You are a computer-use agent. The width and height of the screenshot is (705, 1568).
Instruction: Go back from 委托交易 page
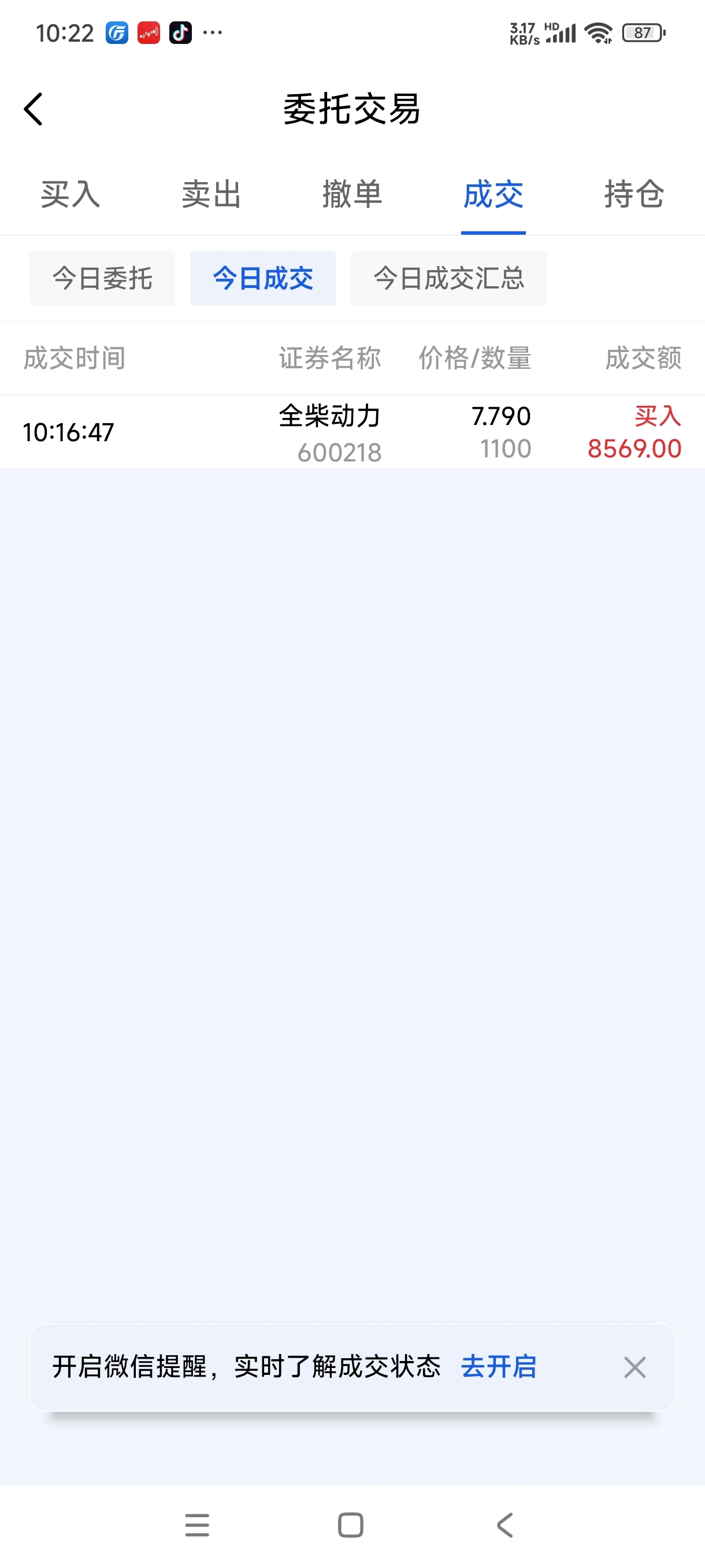pyautogui.click(x=34, y=110)
